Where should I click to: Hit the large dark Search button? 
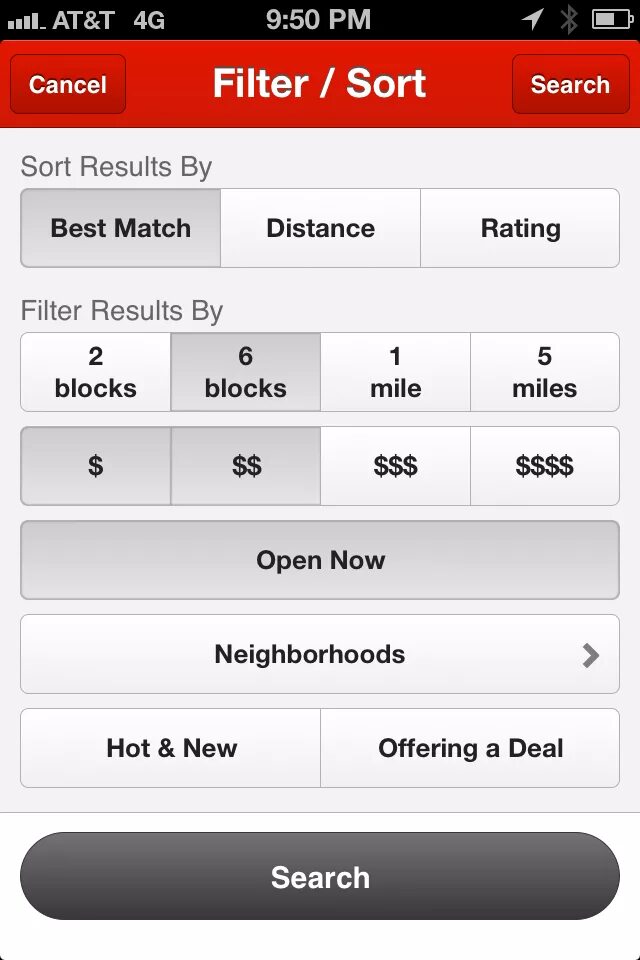[x=320, y=877]
